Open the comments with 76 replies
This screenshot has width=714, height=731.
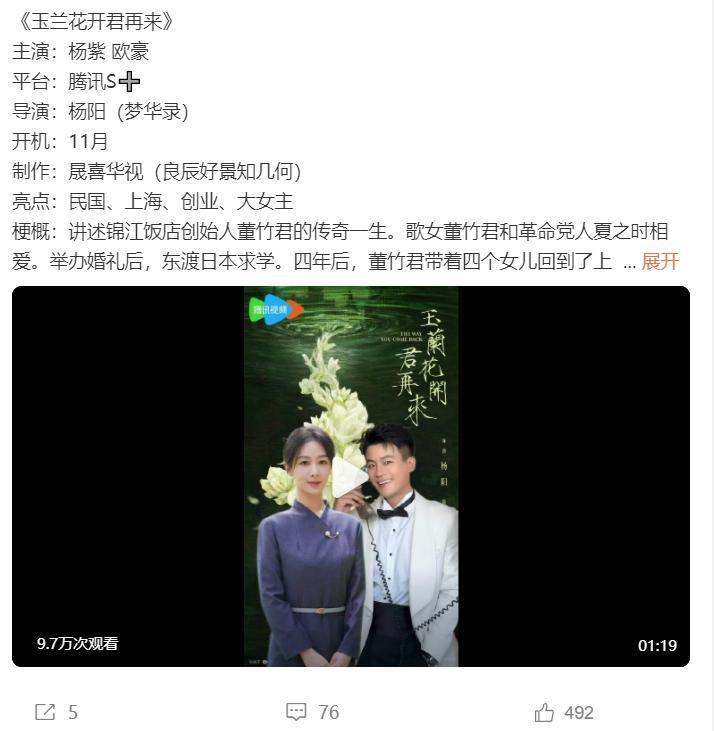coord(297,712)
